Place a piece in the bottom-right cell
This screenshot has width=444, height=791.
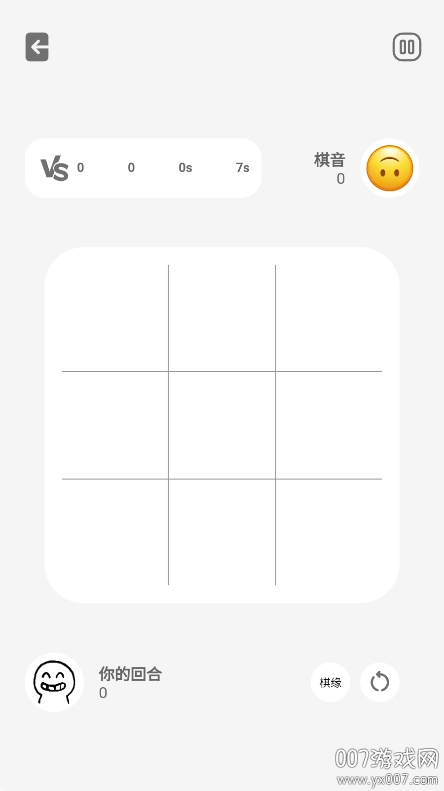coord(329,532)
